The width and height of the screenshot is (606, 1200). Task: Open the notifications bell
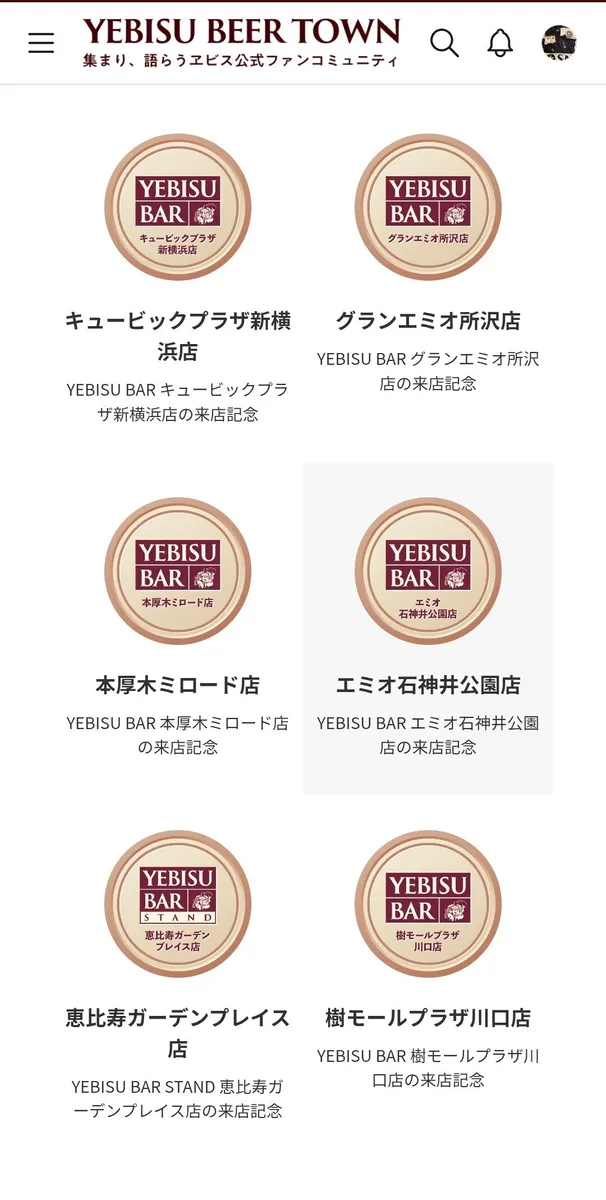tap(500, 43)
